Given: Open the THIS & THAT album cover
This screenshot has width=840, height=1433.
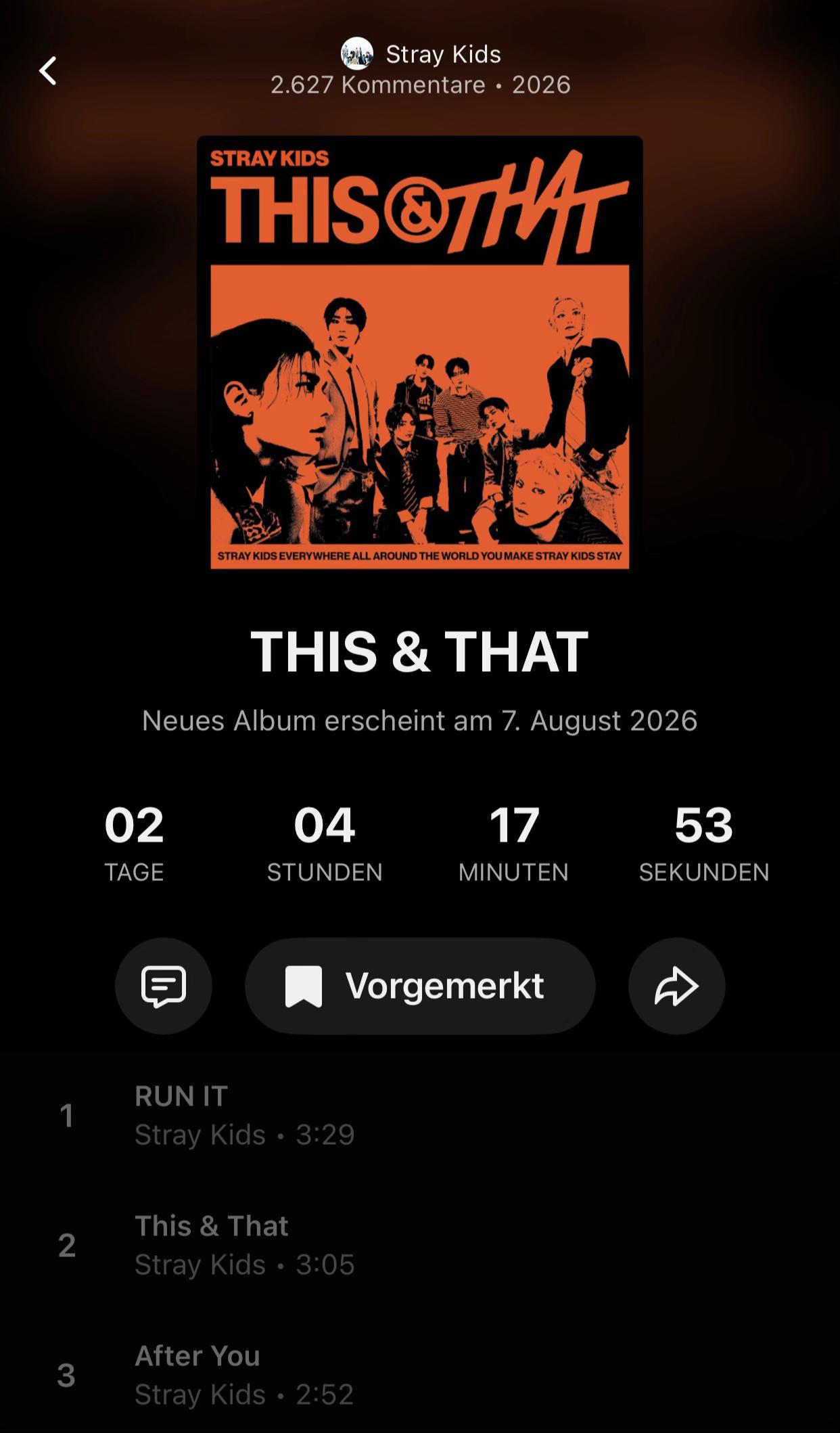Looking at the screenshot, I should 420,352.
